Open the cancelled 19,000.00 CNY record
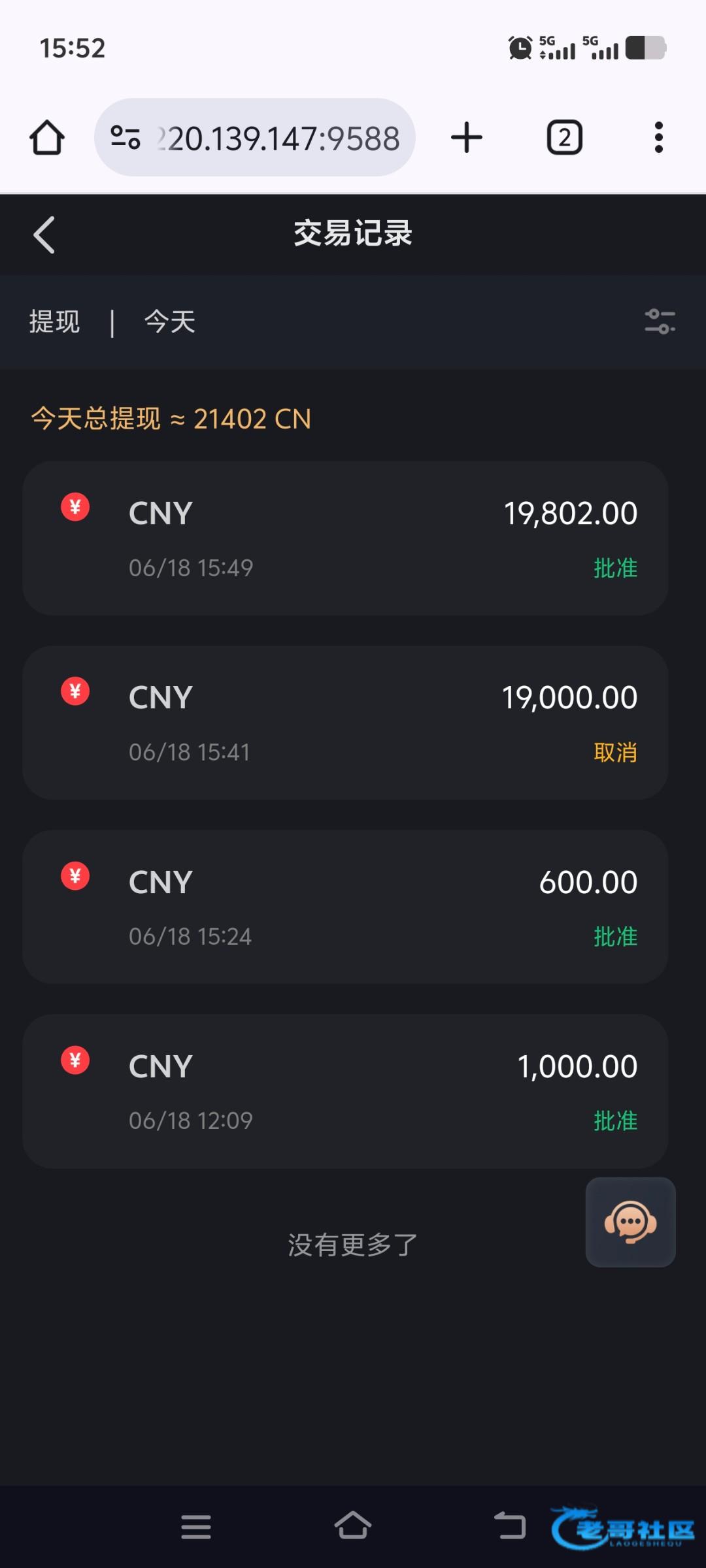 point(345,723)
